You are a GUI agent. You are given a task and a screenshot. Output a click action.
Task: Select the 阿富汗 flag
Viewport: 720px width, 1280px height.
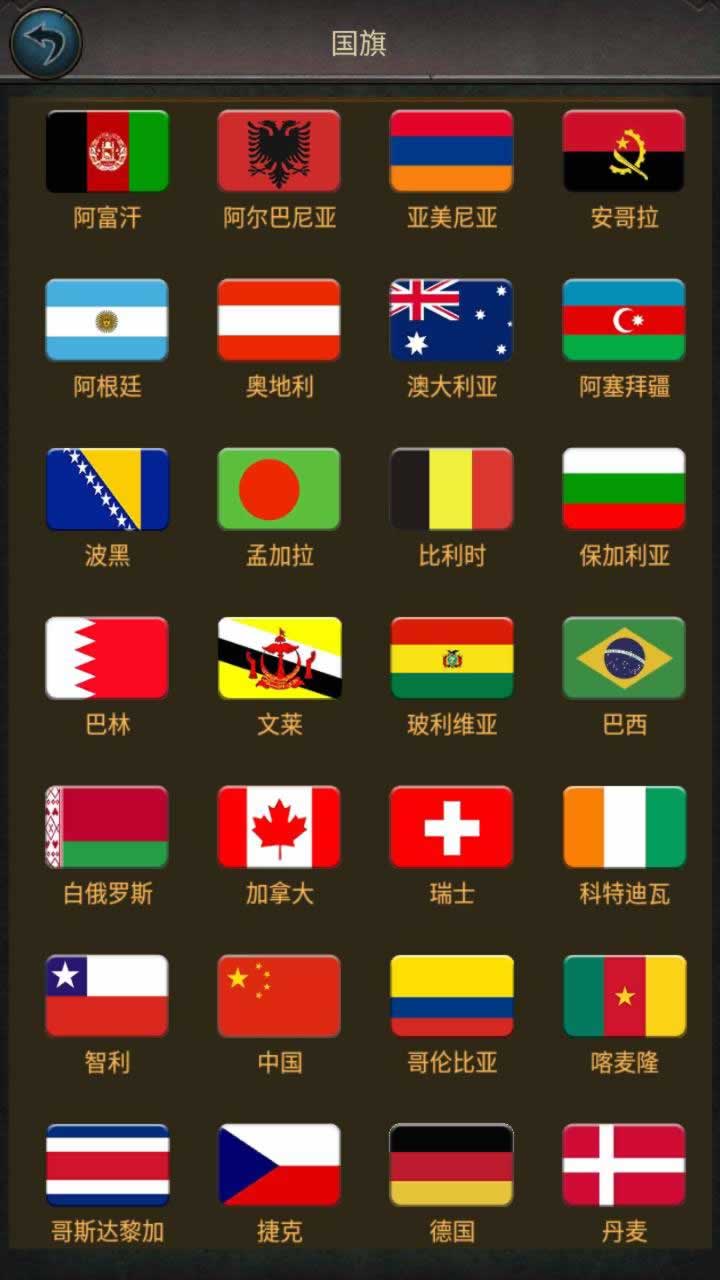click(107, 151)
